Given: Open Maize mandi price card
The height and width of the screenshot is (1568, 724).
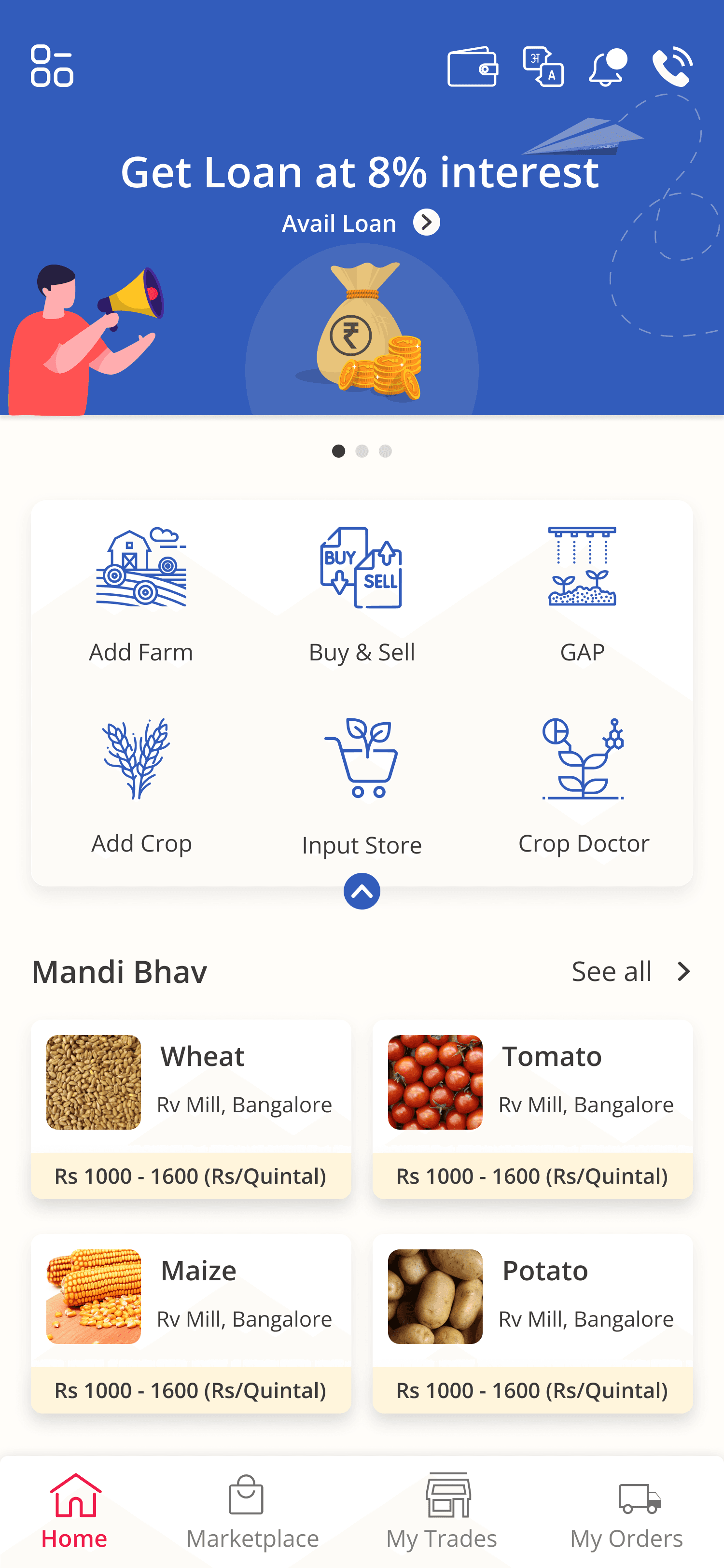Looking at the screenshot, I should (191, 1323).
